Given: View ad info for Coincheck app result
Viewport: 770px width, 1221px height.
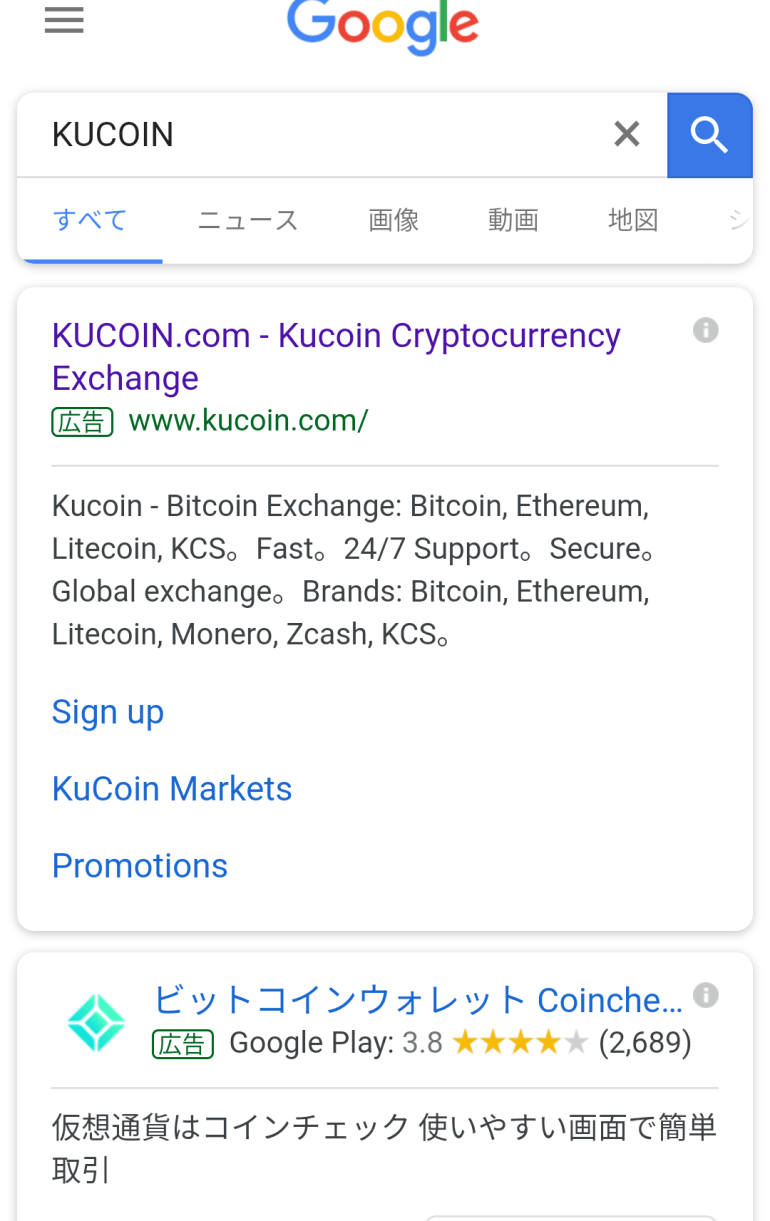Looking at the screenshot, I should [706, 995].
